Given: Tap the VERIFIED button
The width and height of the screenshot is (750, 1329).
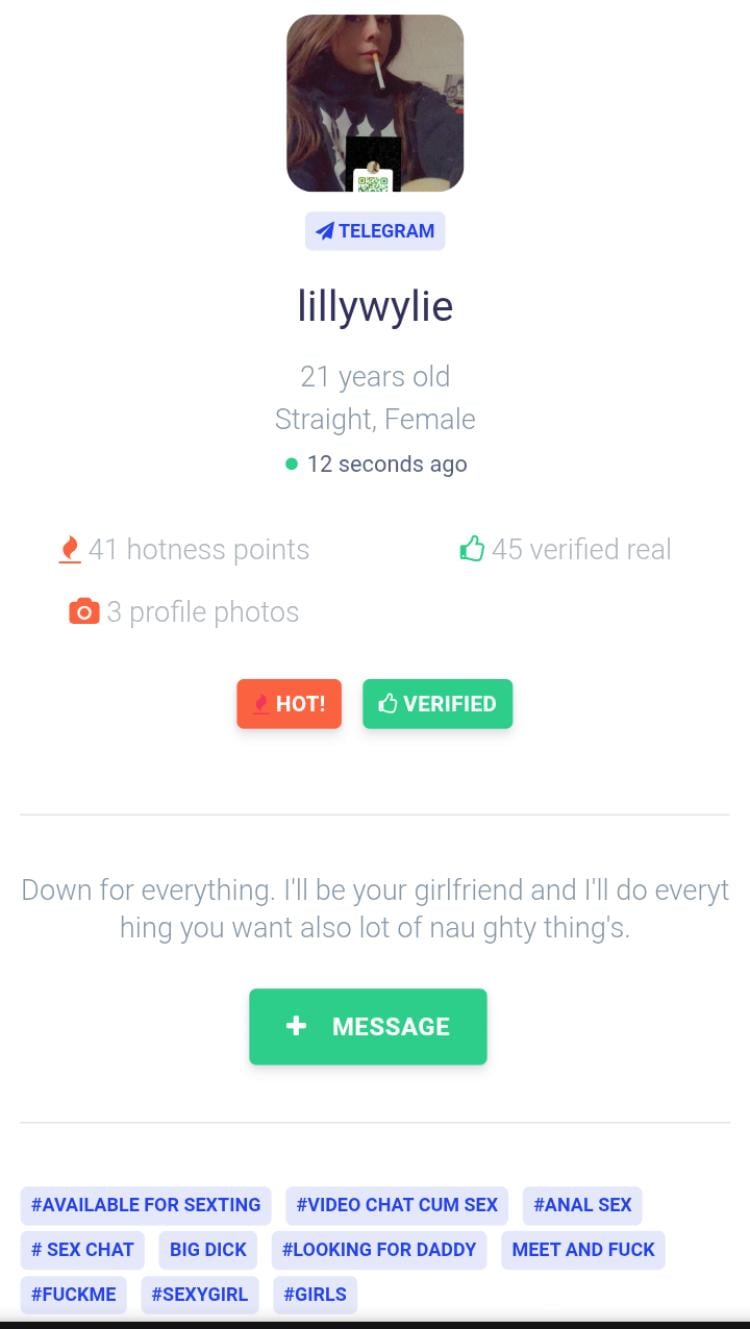Looking at the screenshot, I should pos(437,704).
